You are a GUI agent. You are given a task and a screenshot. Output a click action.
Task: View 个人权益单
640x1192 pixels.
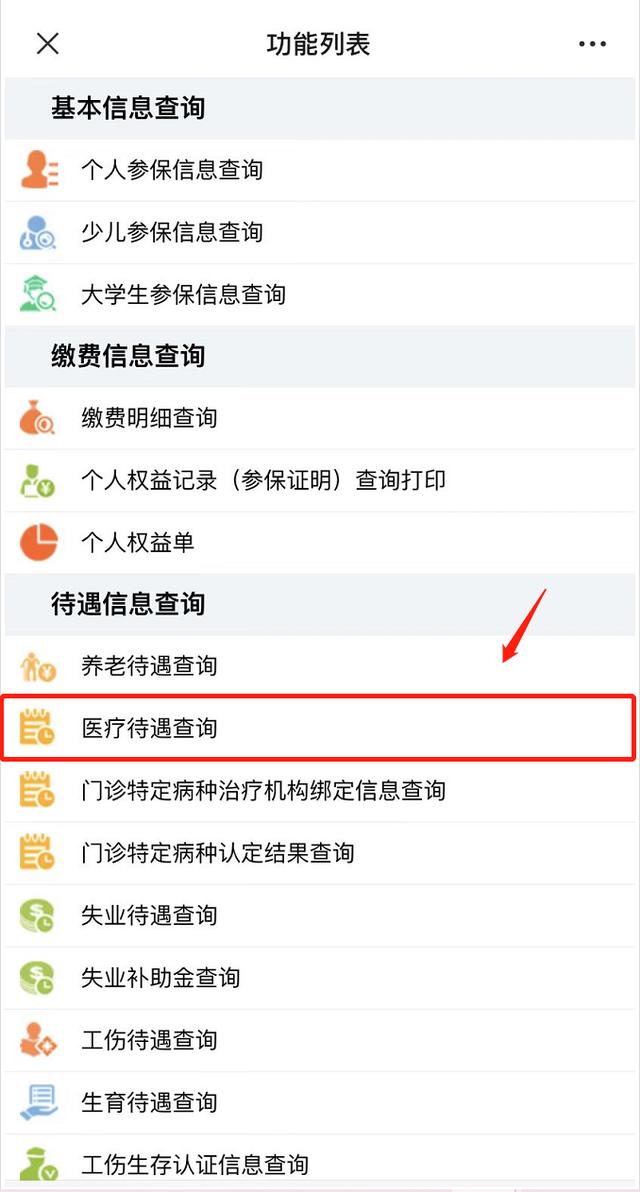(320, 543)
